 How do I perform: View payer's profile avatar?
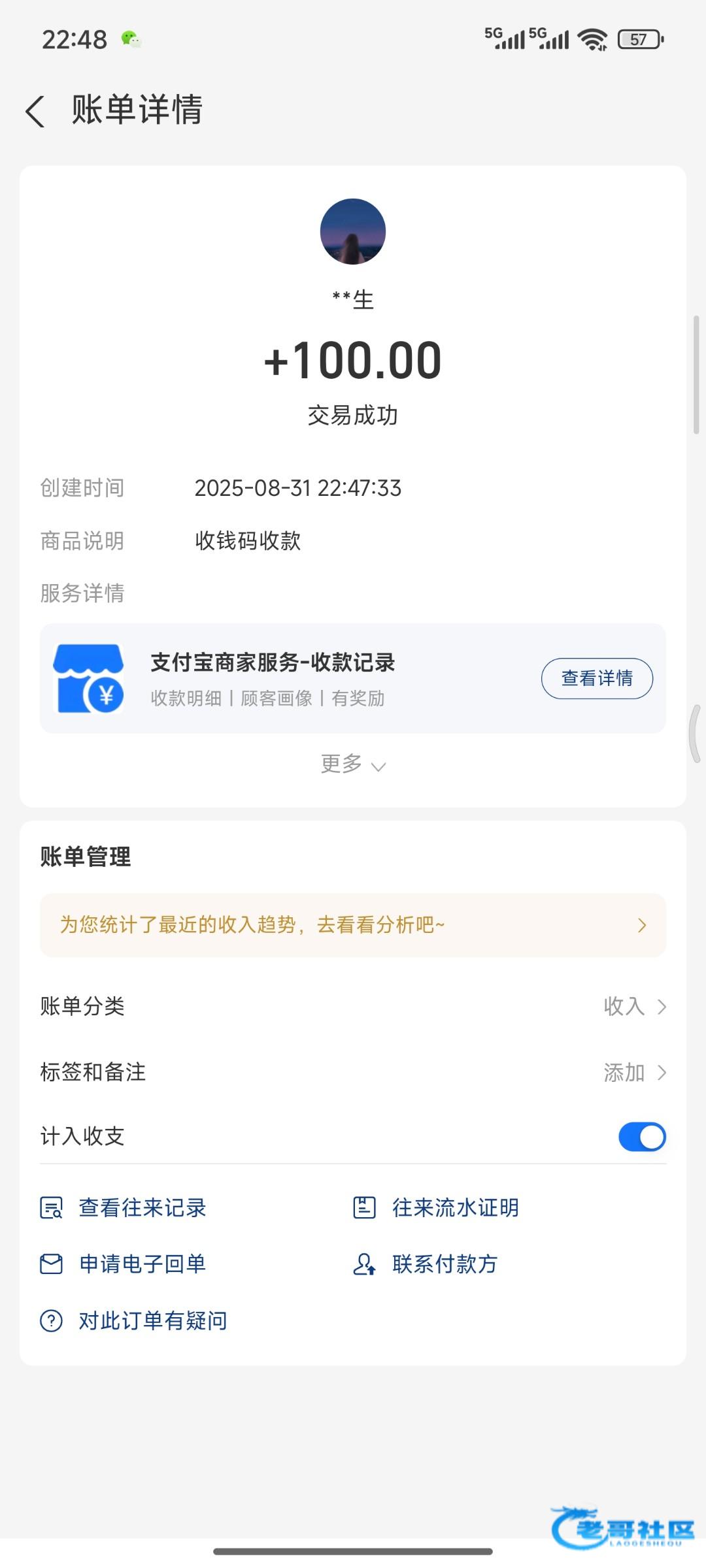[x=352, y=231]
